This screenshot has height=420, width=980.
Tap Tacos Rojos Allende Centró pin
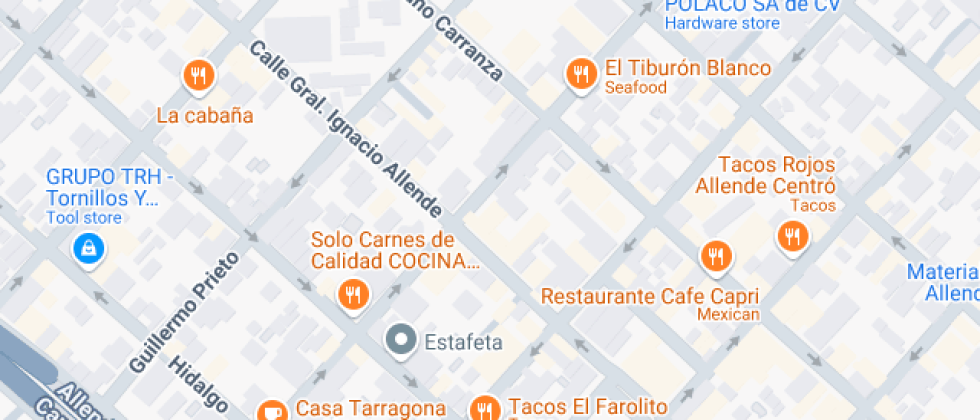coord(793,238)
